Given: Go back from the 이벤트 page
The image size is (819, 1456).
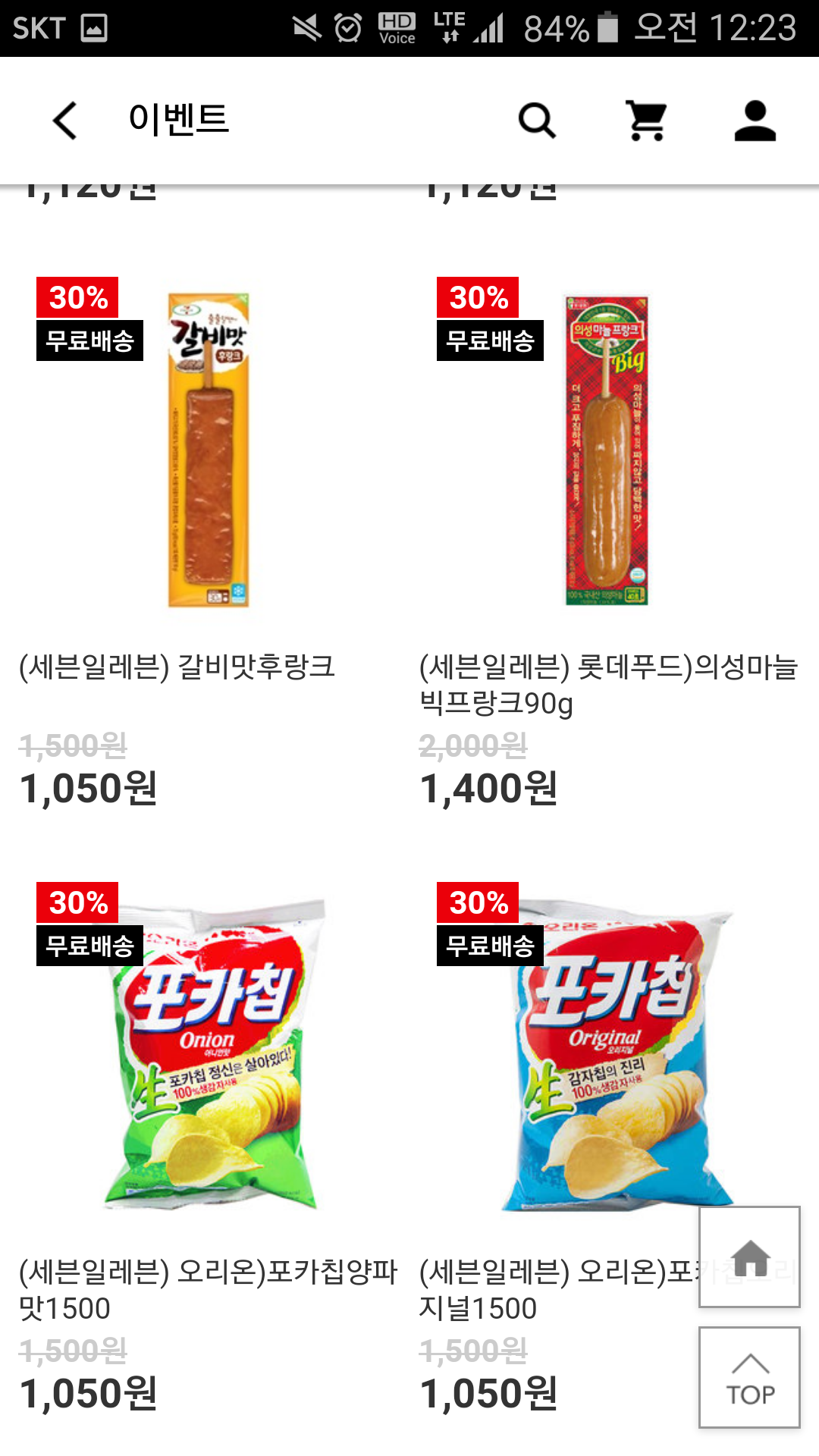Looking at the screenshot, I should coord(65,121).
